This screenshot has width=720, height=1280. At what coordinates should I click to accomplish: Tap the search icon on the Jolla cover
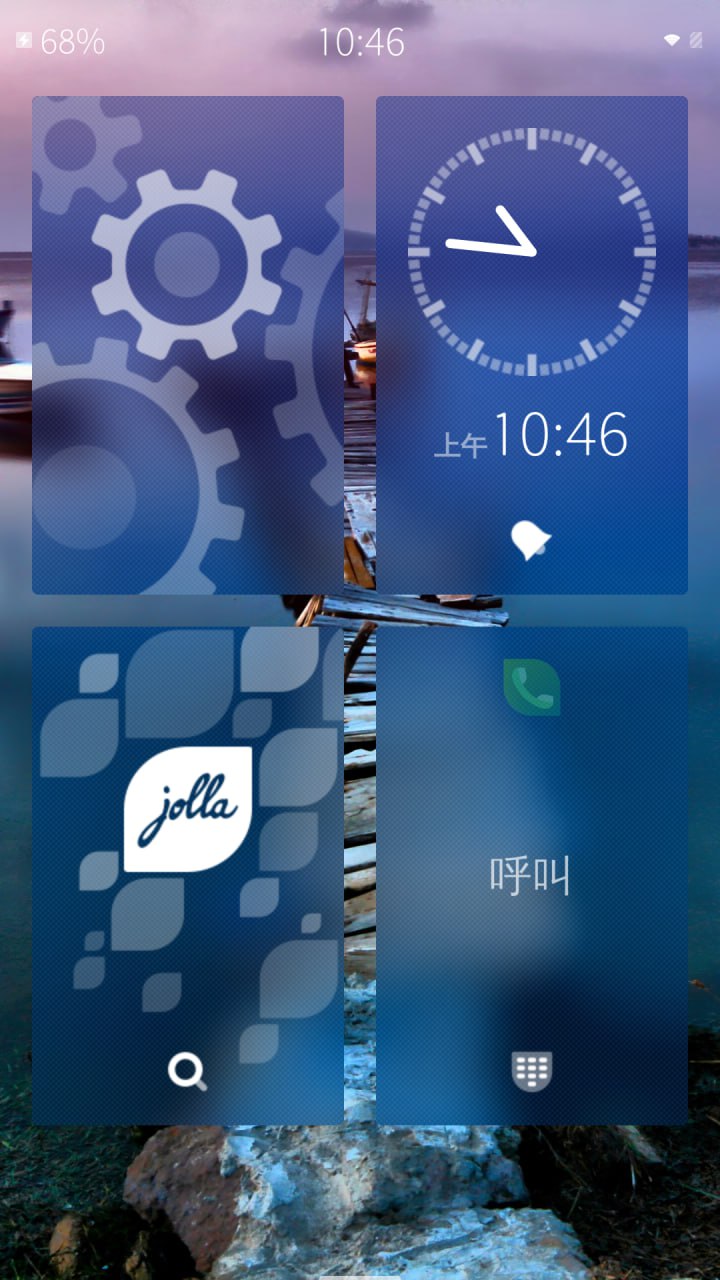click(187, 1072)
